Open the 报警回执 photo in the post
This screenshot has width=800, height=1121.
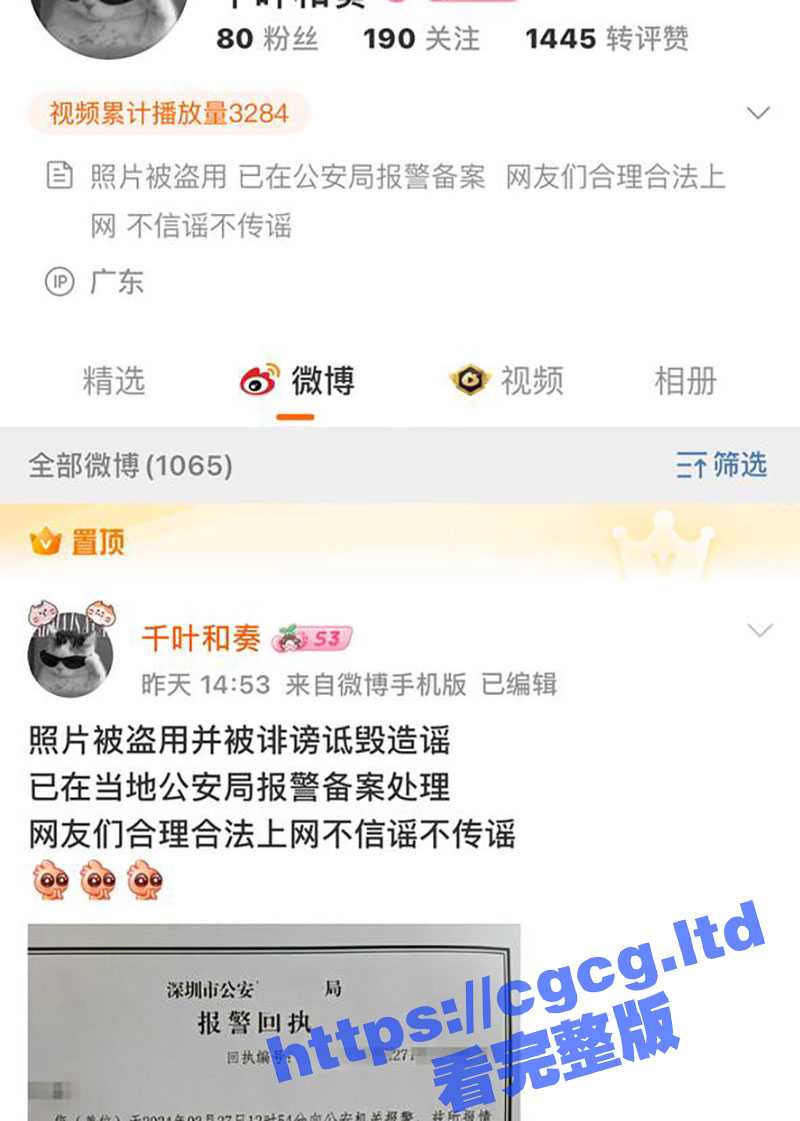coord(274,1020)
